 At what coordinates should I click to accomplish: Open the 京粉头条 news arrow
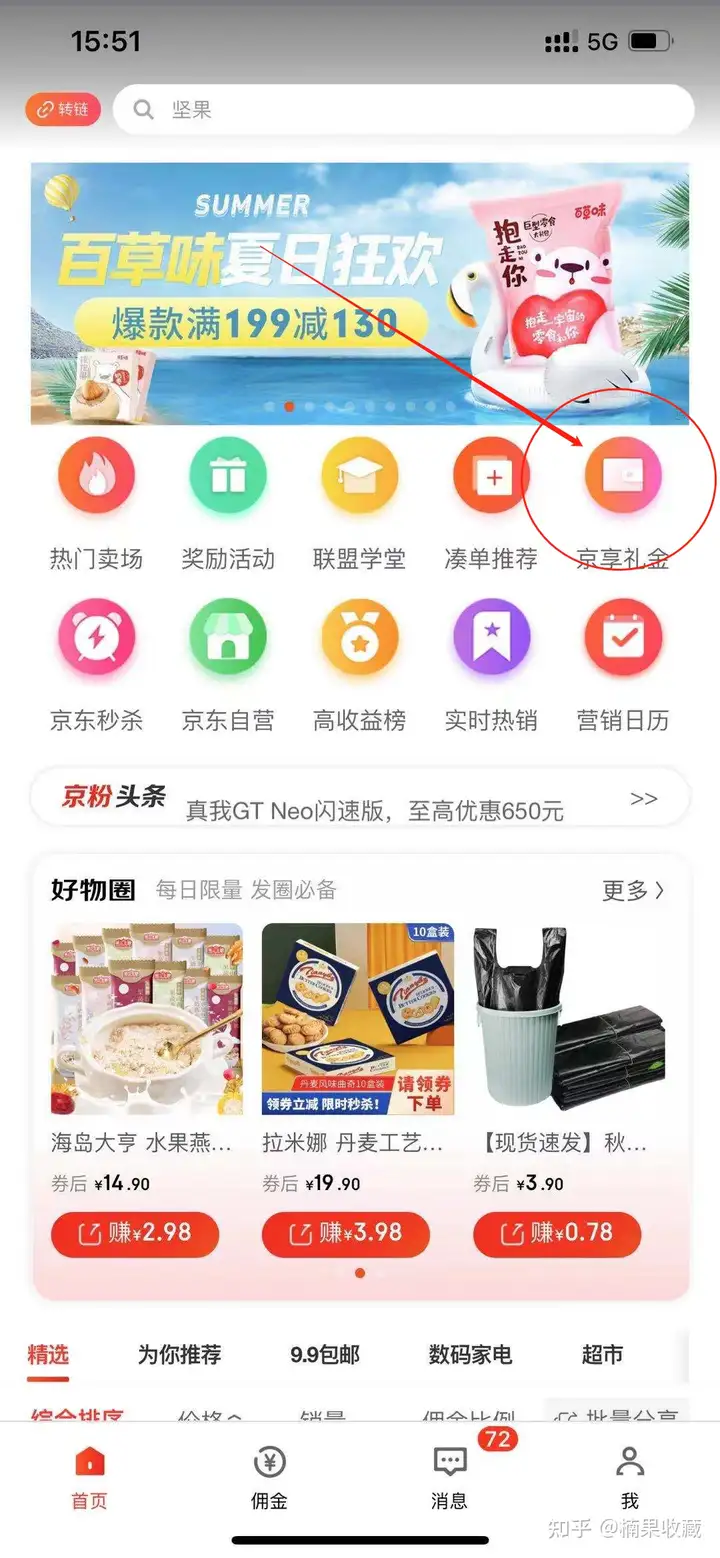click(643, 798)
